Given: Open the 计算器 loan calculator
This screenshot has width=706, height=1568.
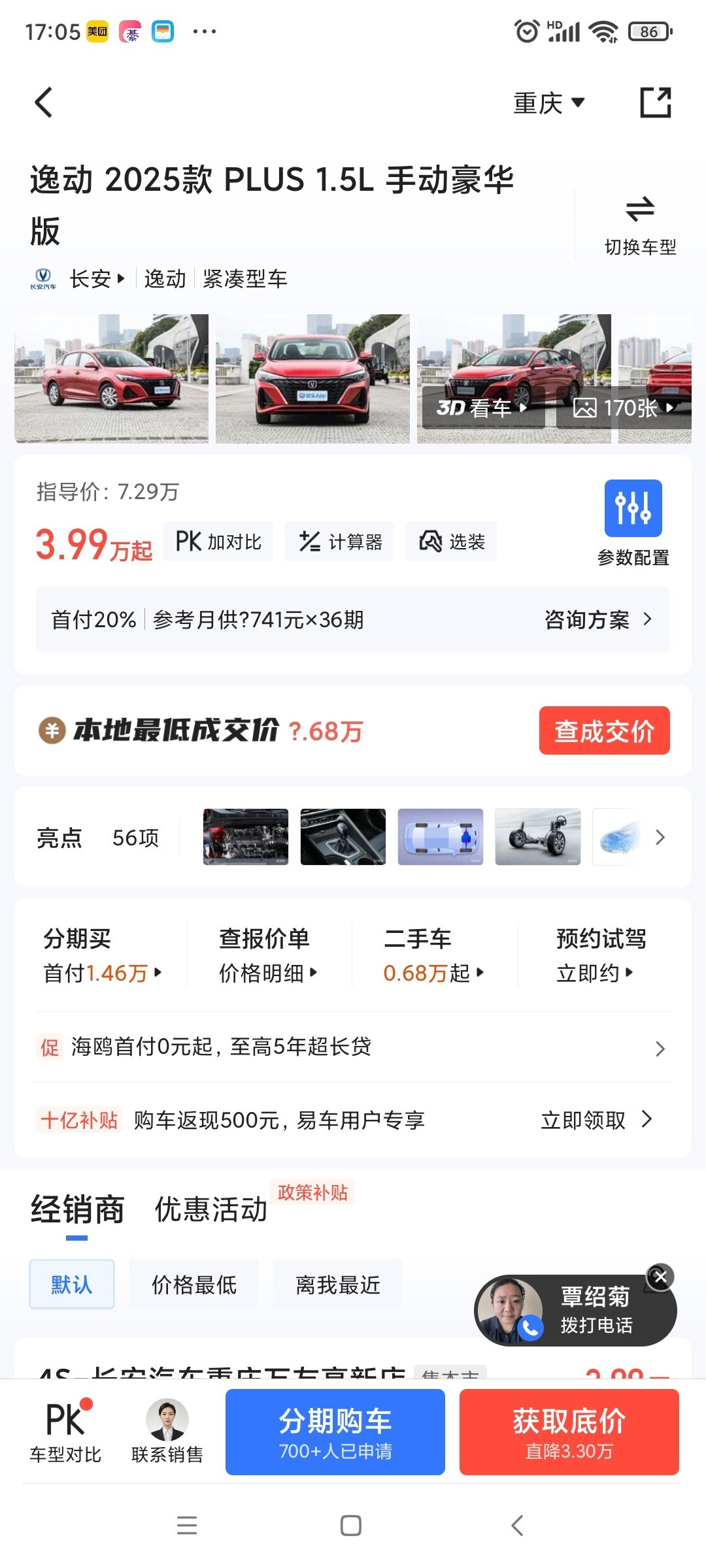Looking at the screenshot, I should coord(339,542).
